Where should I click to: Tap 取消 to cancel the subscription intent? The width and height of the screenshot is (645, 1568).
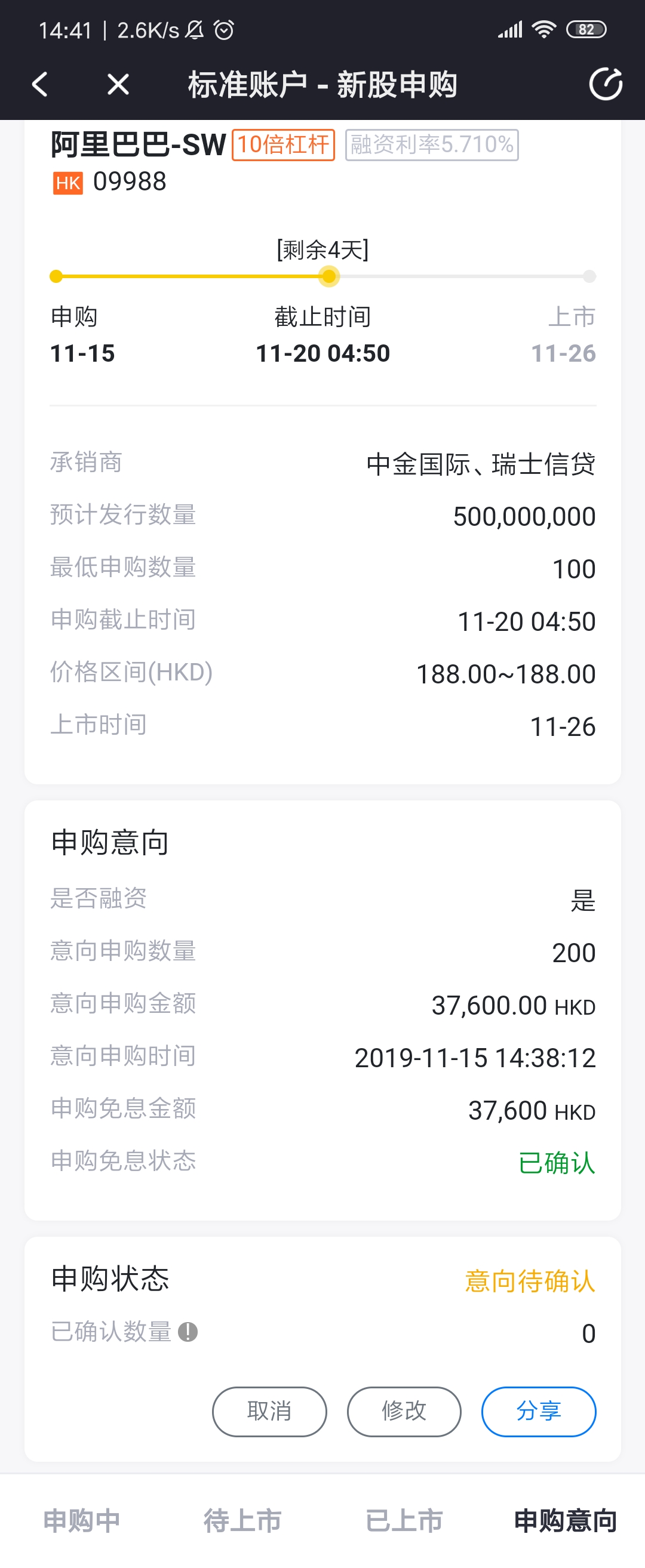(x=269, y=1411)
